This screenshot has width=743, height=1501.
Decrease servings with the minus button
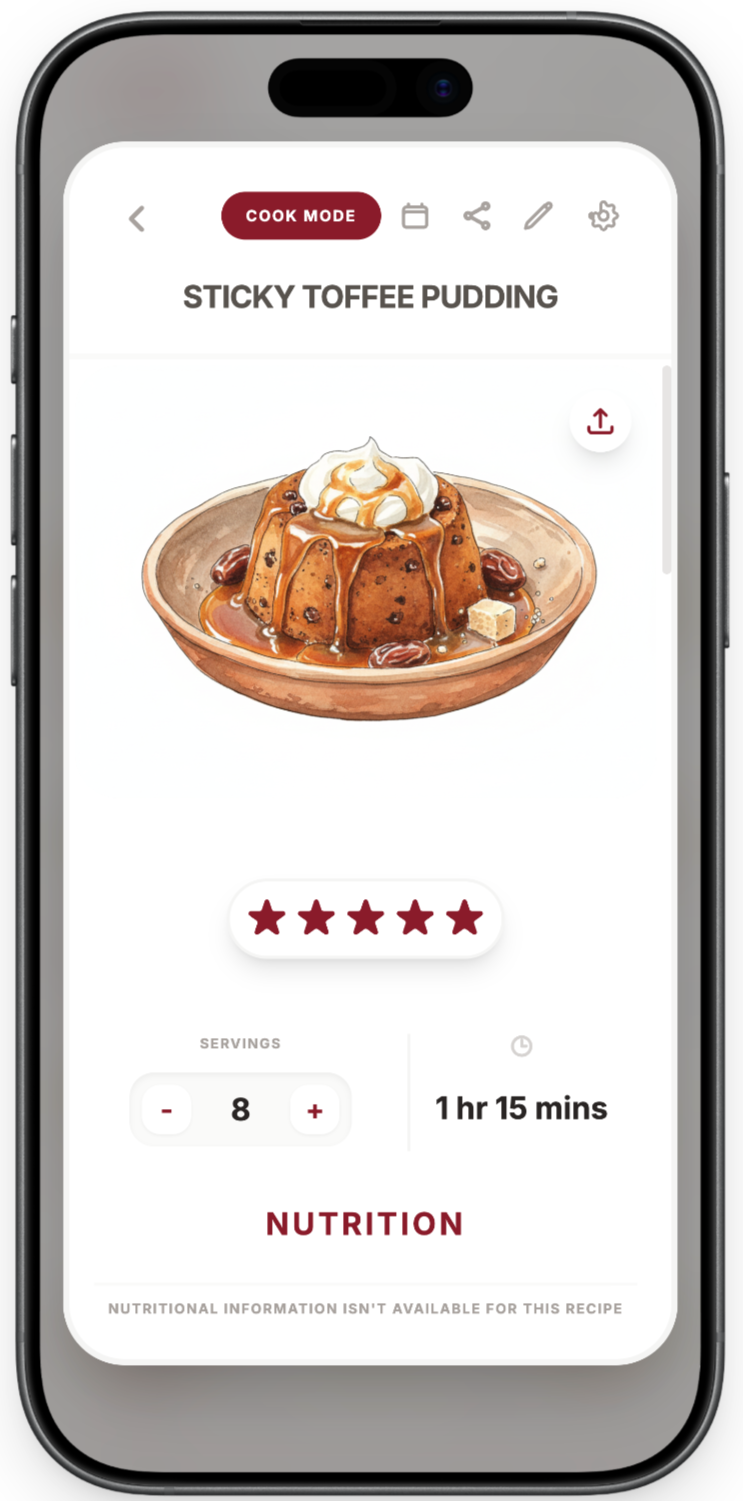(167, 1110)
